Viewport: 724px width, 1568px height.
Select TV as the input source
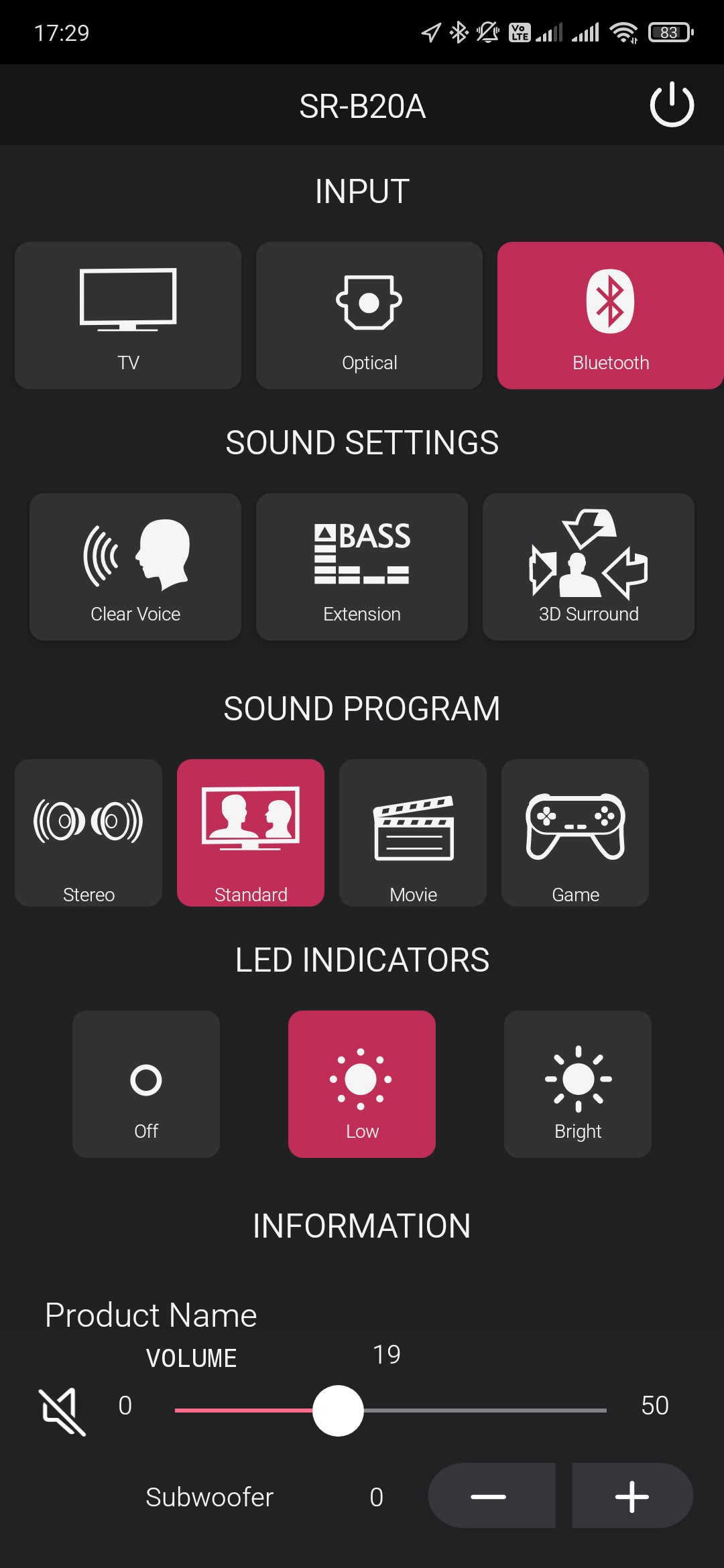pos(128,316)
